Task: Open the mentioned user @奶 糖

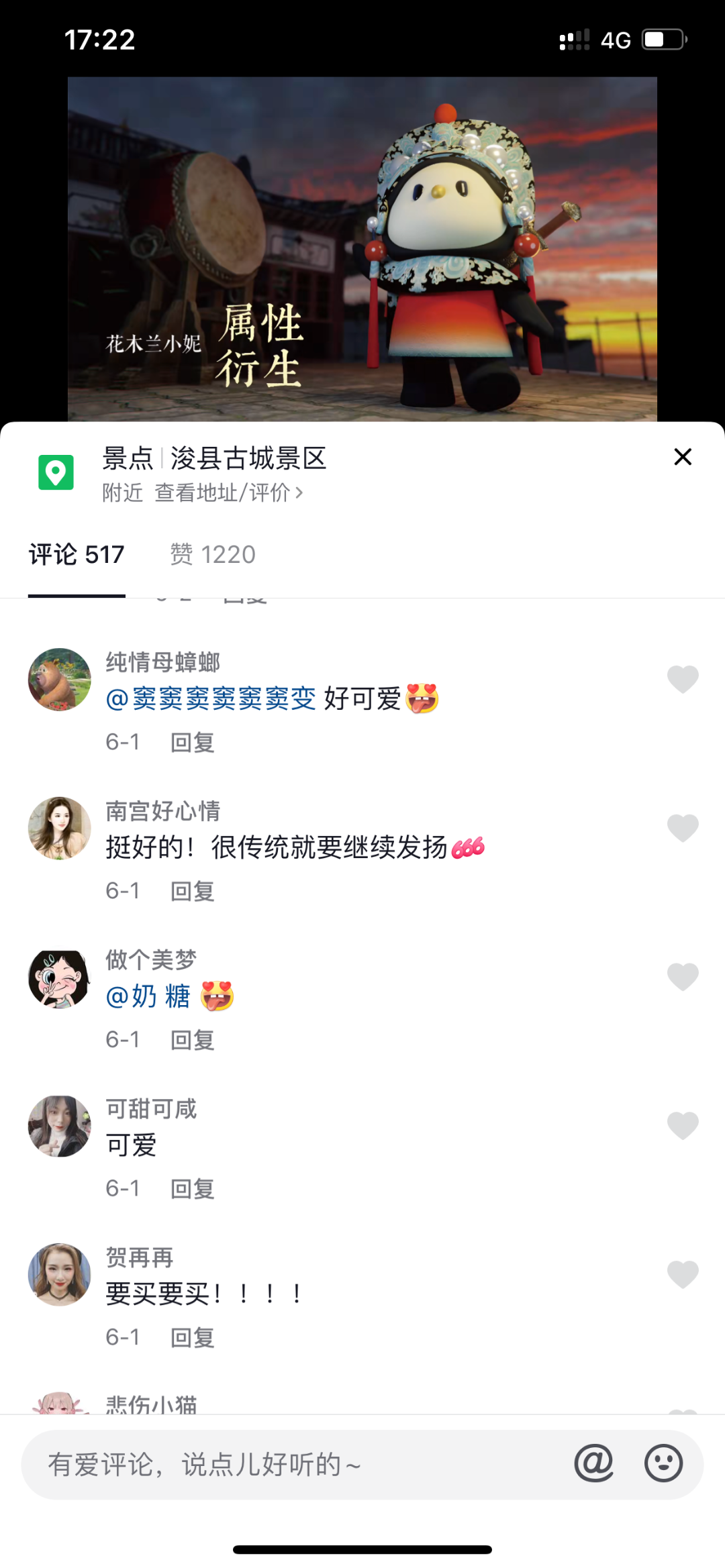Action: coord(148,997)
